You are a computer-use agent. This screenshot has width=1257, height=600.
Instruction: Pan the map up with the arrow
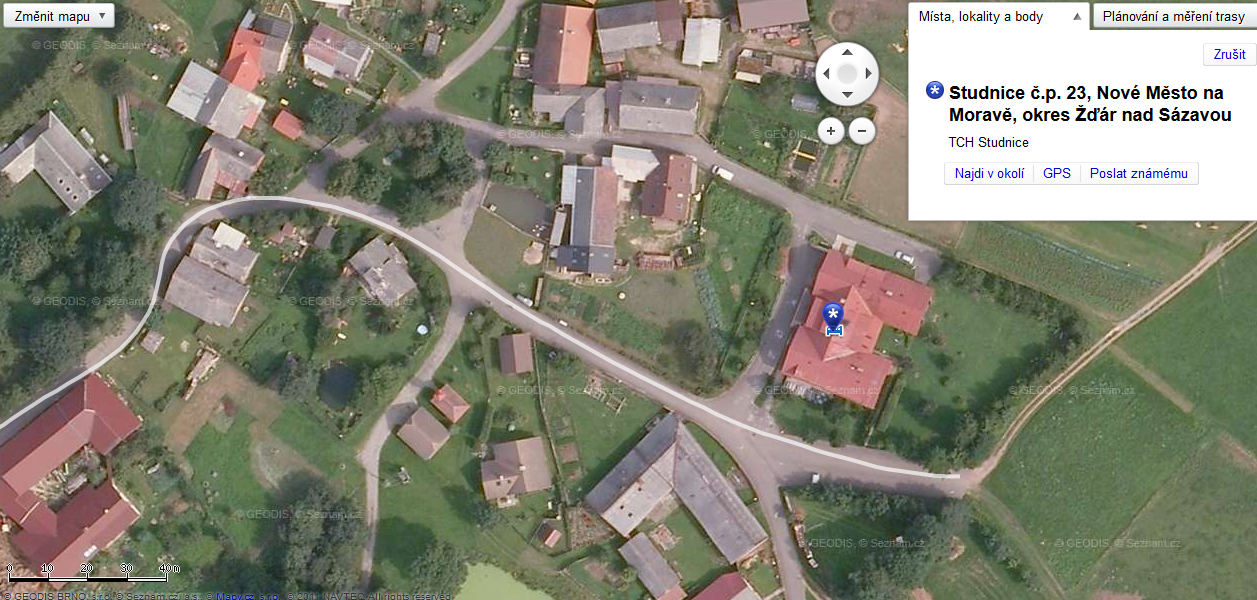click(x=847, y=52)
